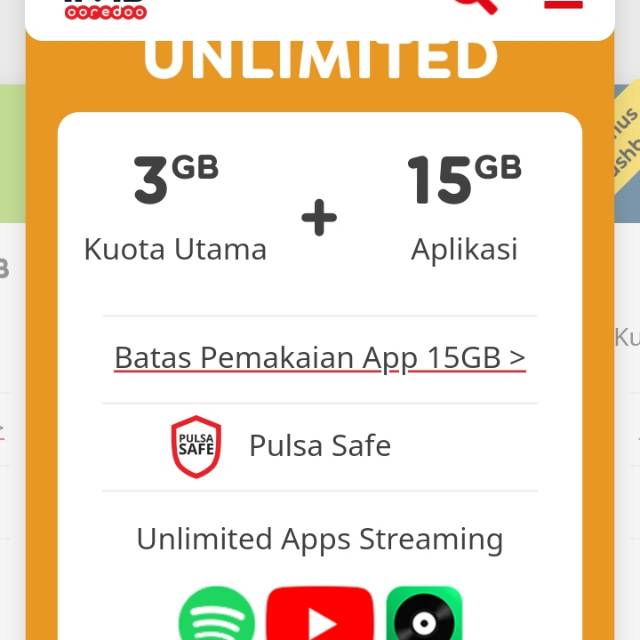Go to the IM3 Ooredoo home logo

(105, 9)
